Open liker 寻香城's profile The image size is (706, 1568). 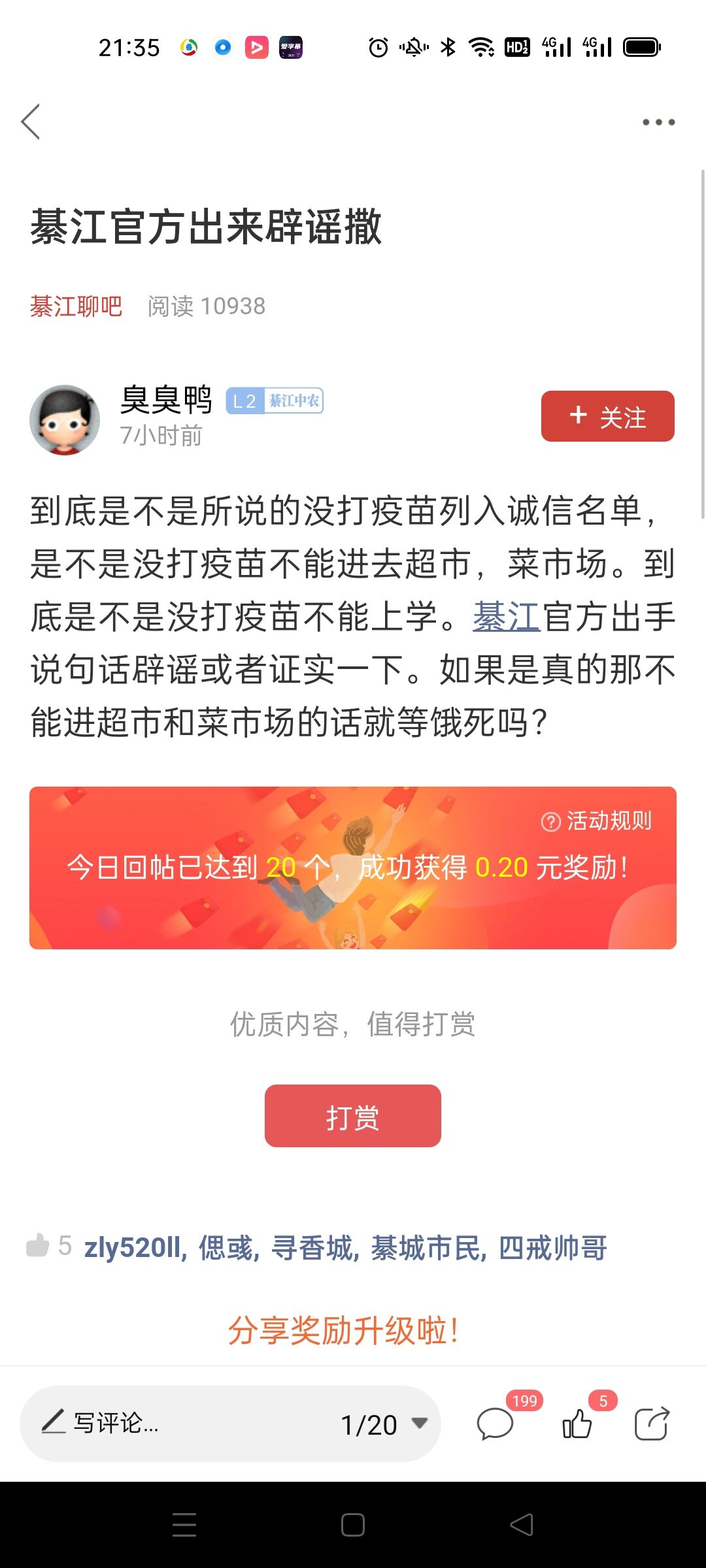click(x=314, y=1247)
